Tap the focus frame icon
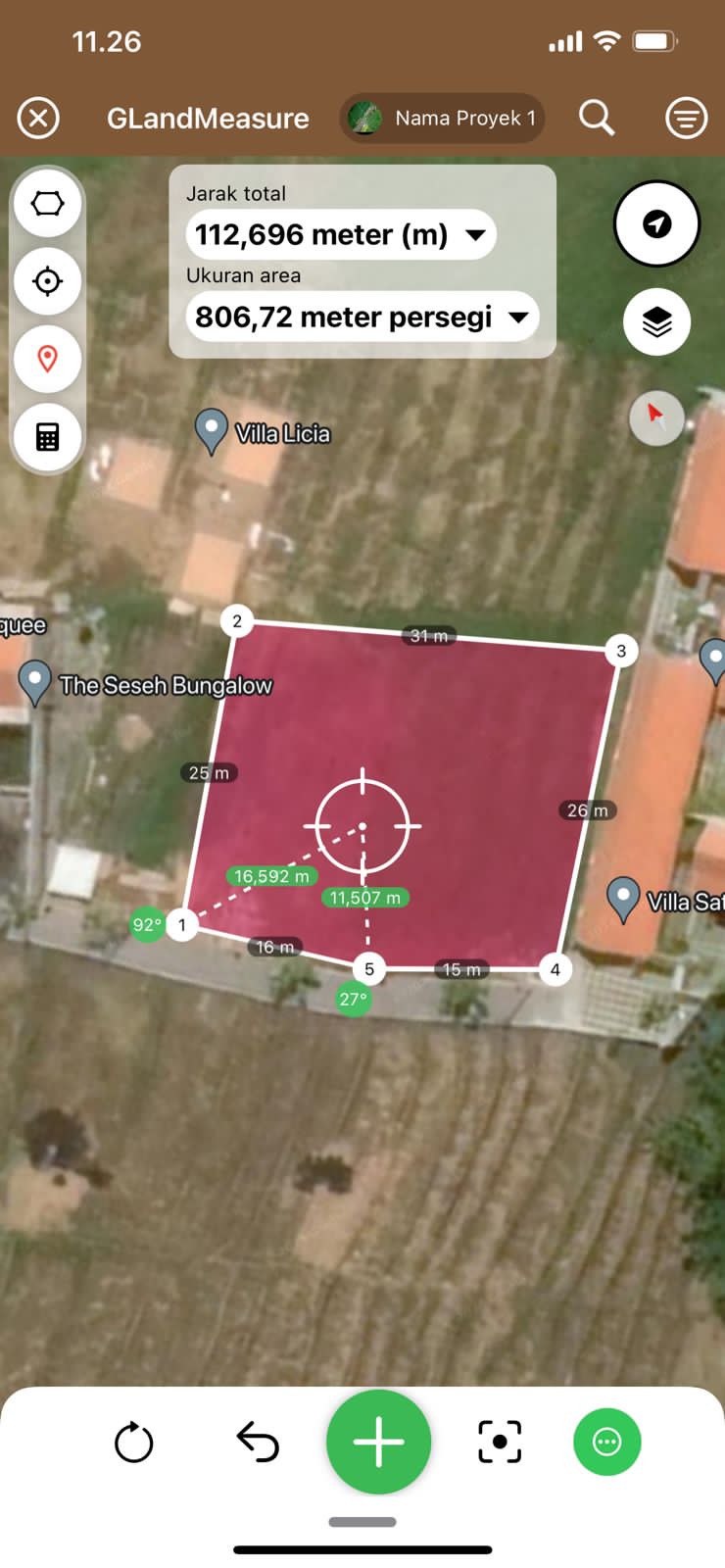The image size is (725, 1568). tap(500, 1443)
